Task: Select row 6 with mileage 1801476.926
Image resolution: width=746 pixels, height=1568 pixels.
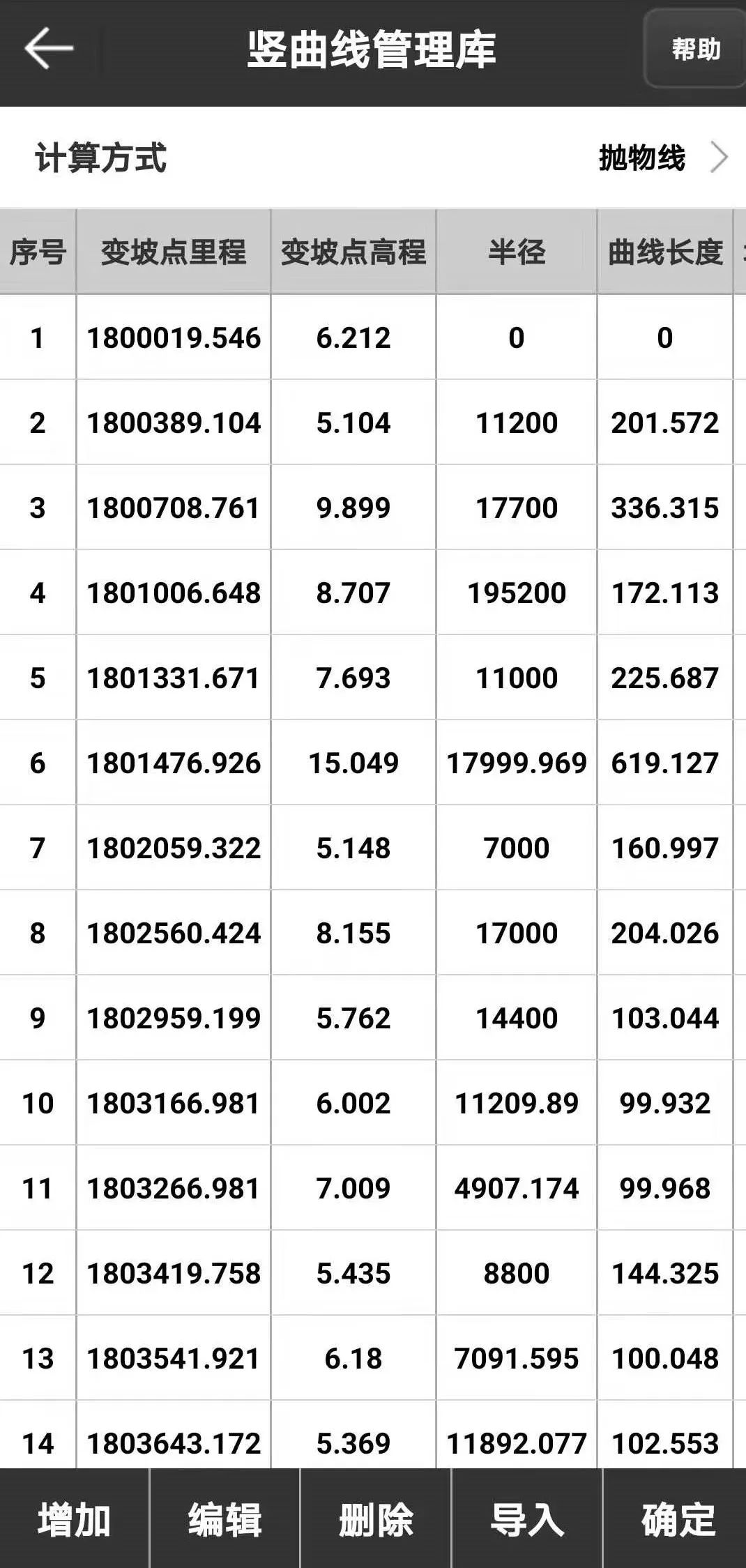Action: pyautogui.click(x=174, y=763)
